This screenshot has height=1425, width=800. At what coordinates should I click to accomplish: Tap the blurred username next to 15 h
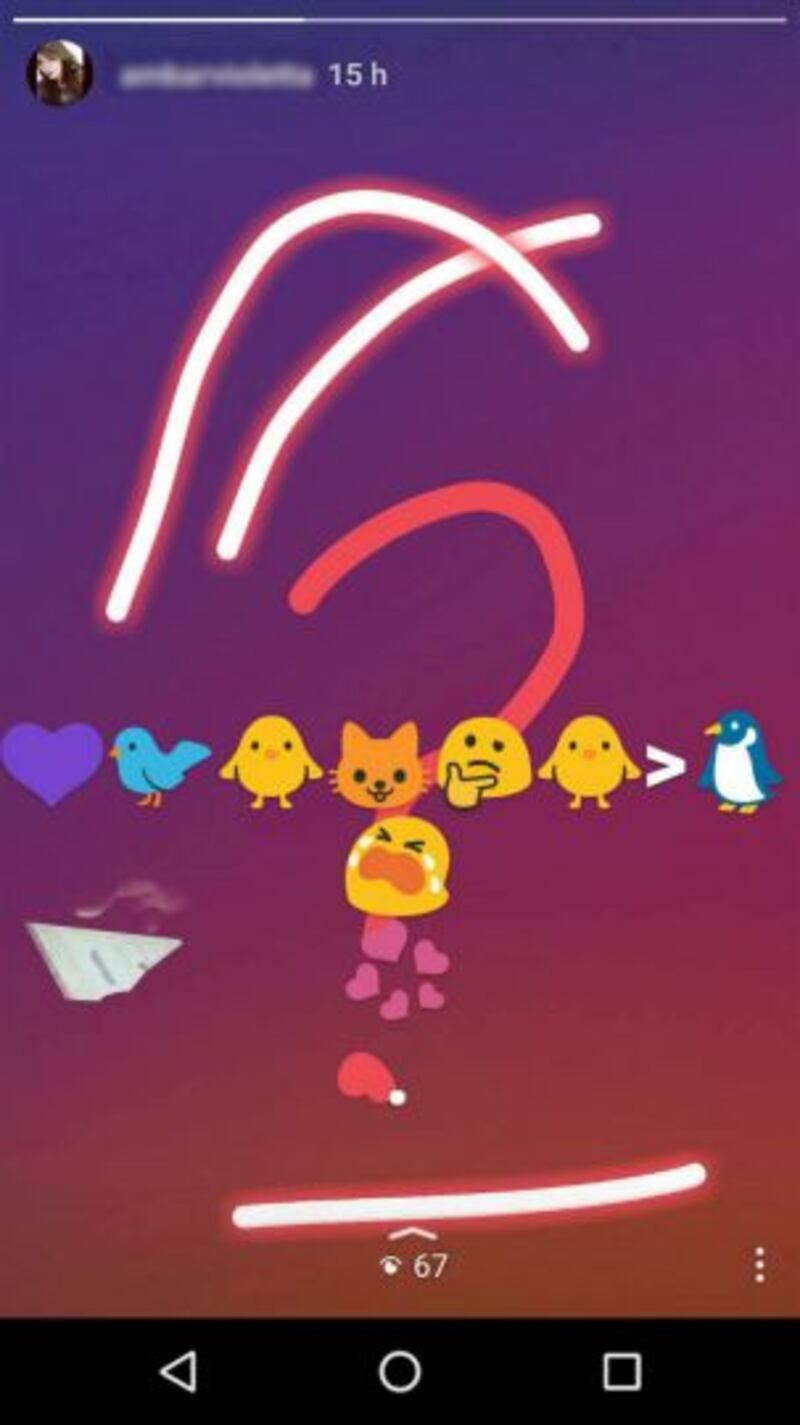click(215, 75)
